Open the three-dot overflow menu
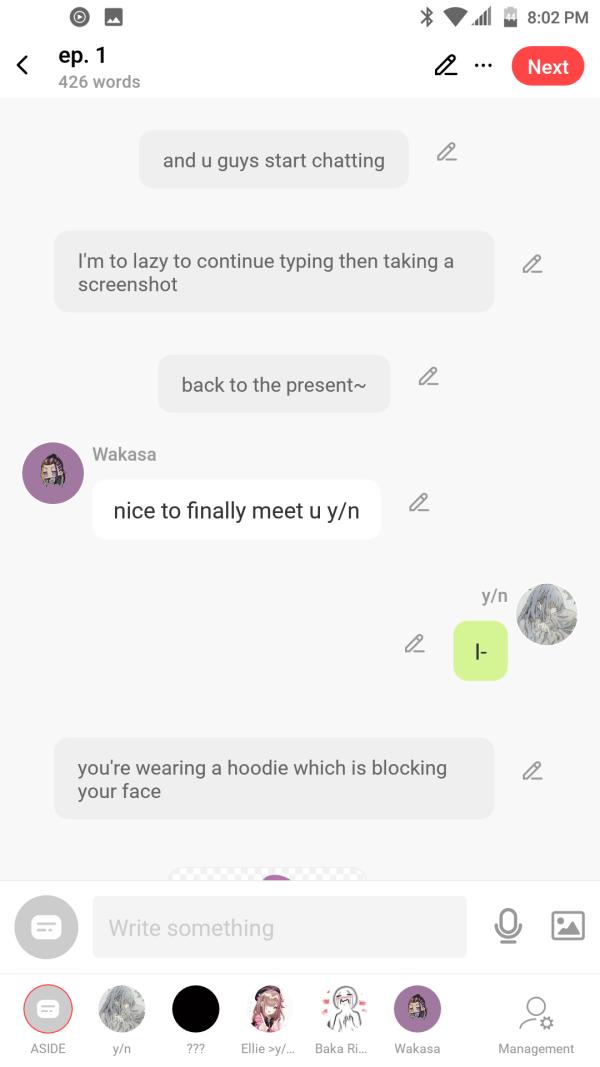 [483, 66]
